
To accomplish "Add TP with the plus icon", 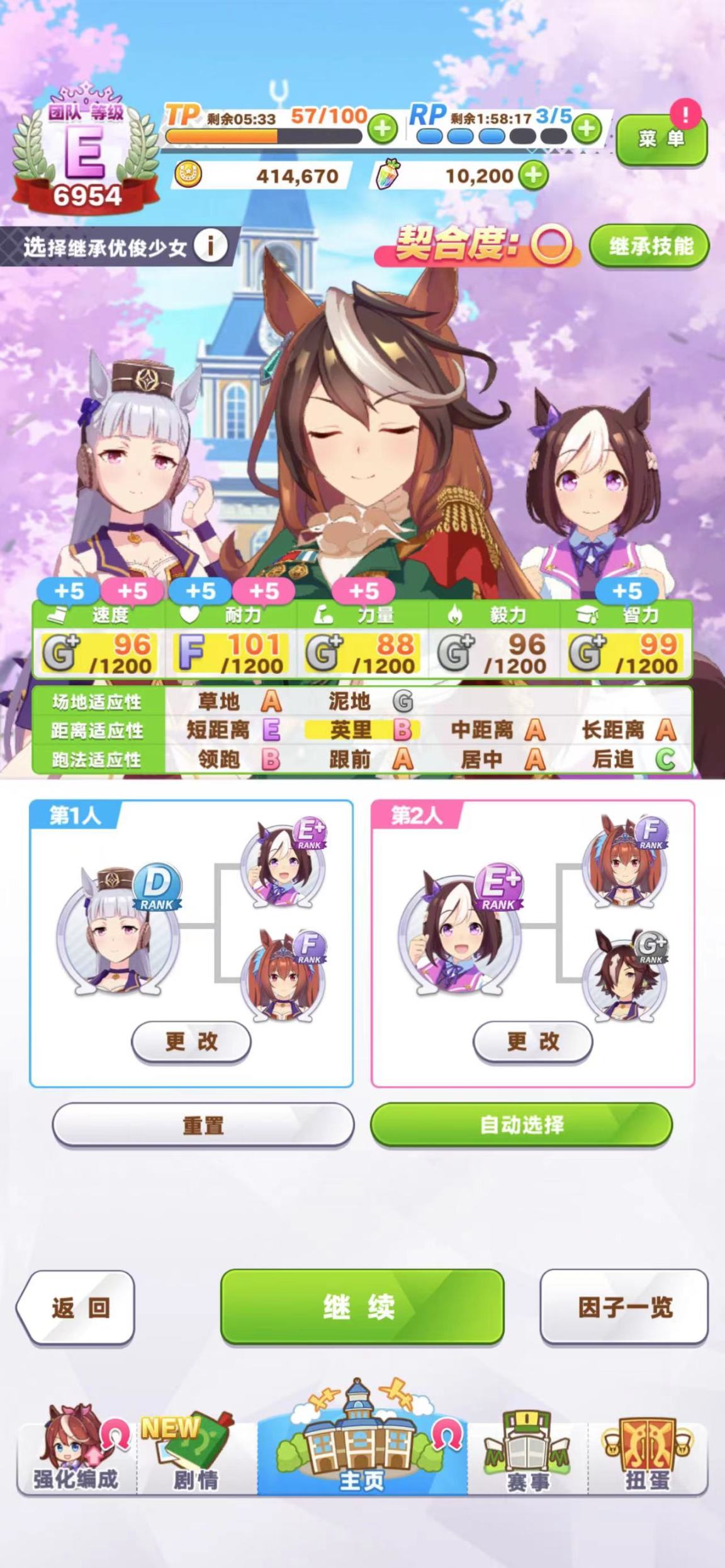I will [382, 130].
